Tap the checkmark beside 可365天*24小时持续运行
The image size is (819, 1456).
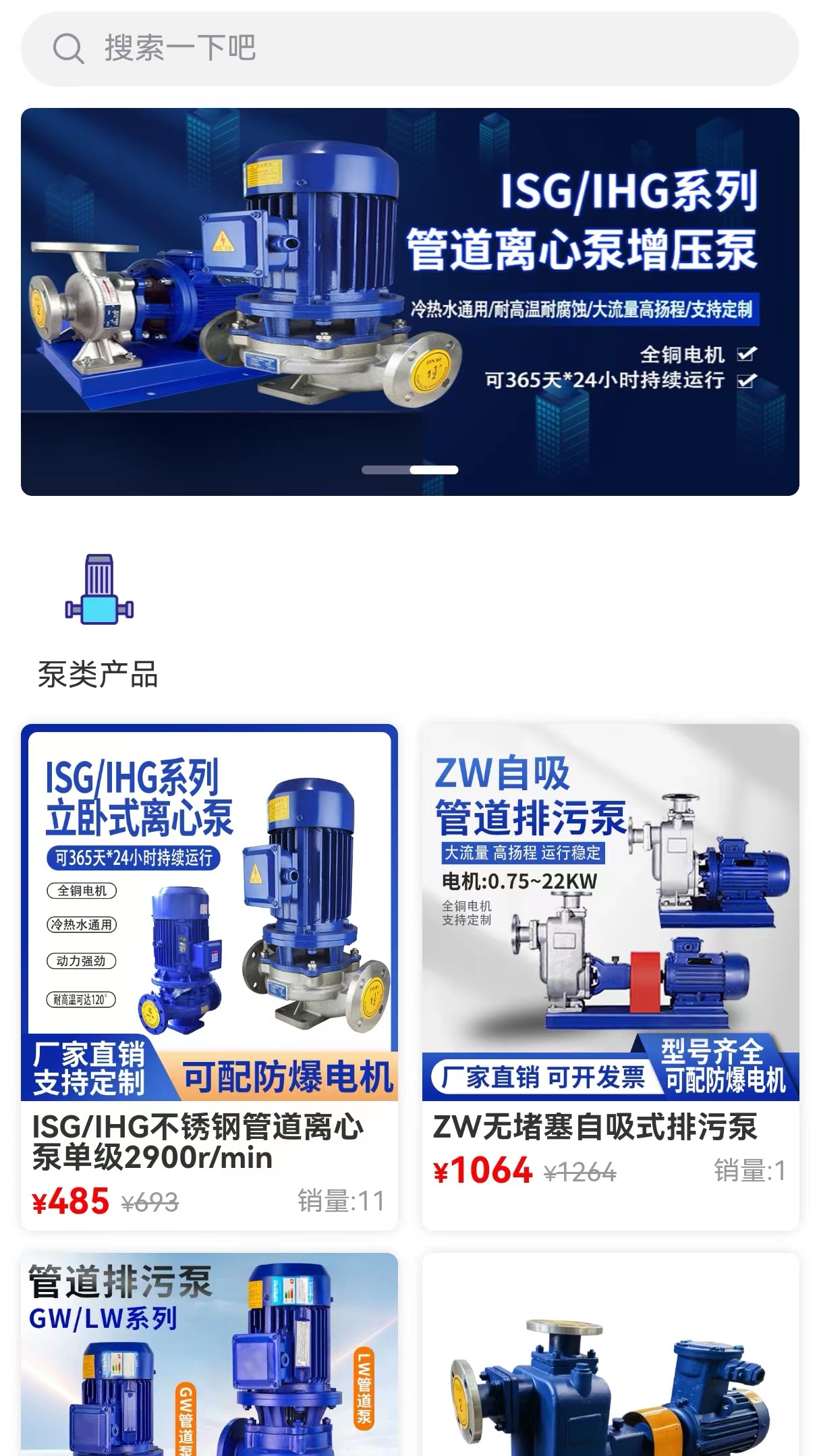[746, 383]
